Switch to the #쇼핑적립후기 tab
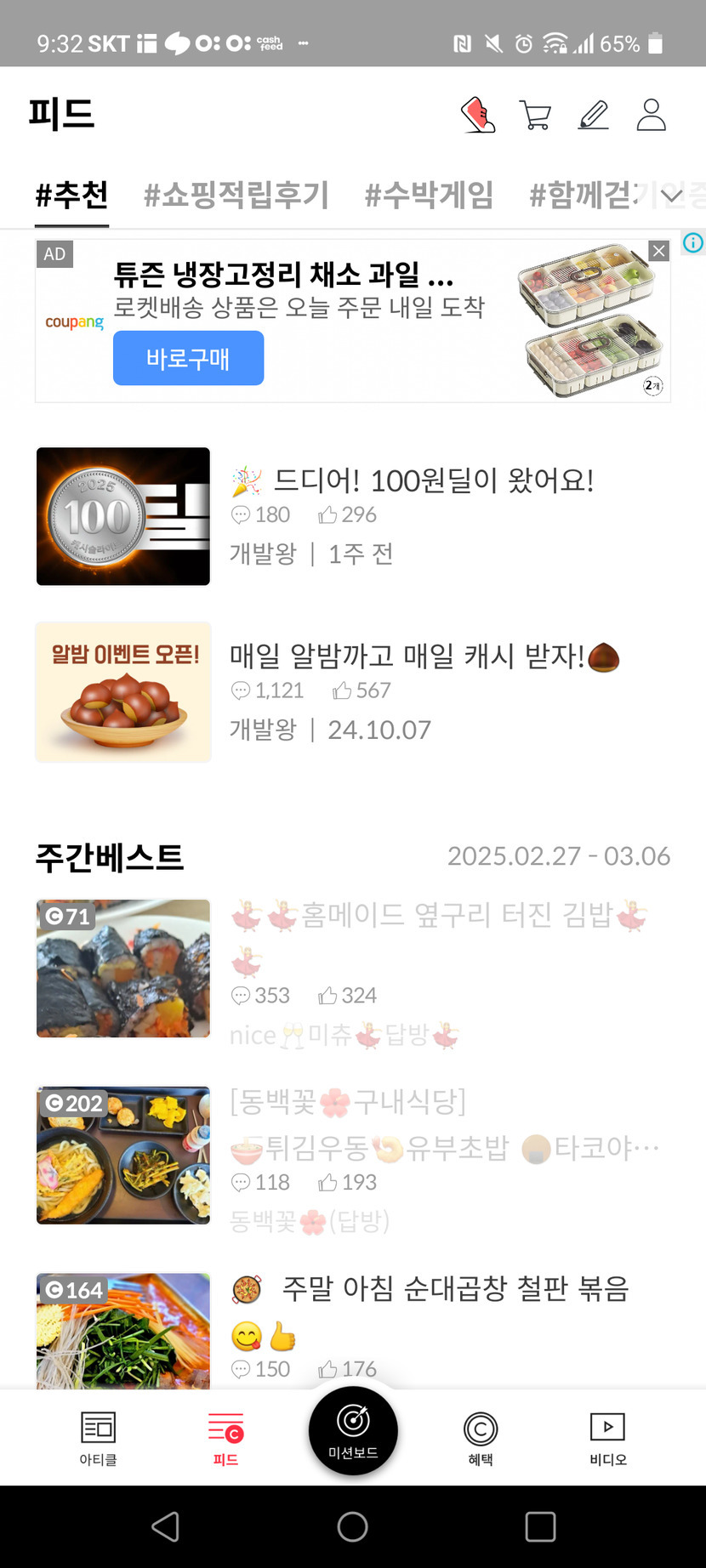The width and height of the screenshot is (706, 1568). (x=236, y=195)
